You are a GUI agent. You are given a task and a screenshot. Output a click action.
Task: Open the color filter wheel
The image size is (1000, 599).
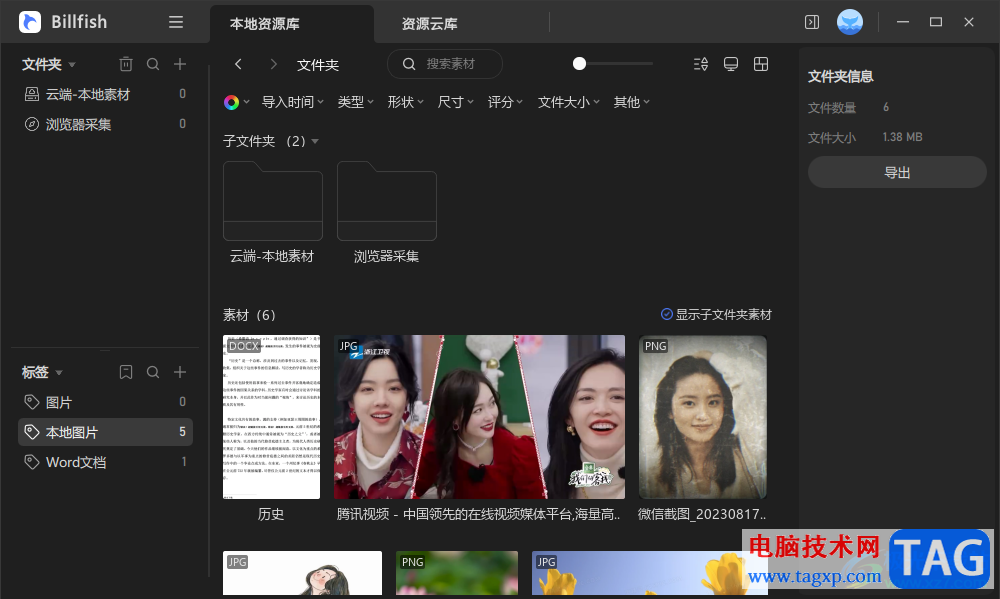232,102
